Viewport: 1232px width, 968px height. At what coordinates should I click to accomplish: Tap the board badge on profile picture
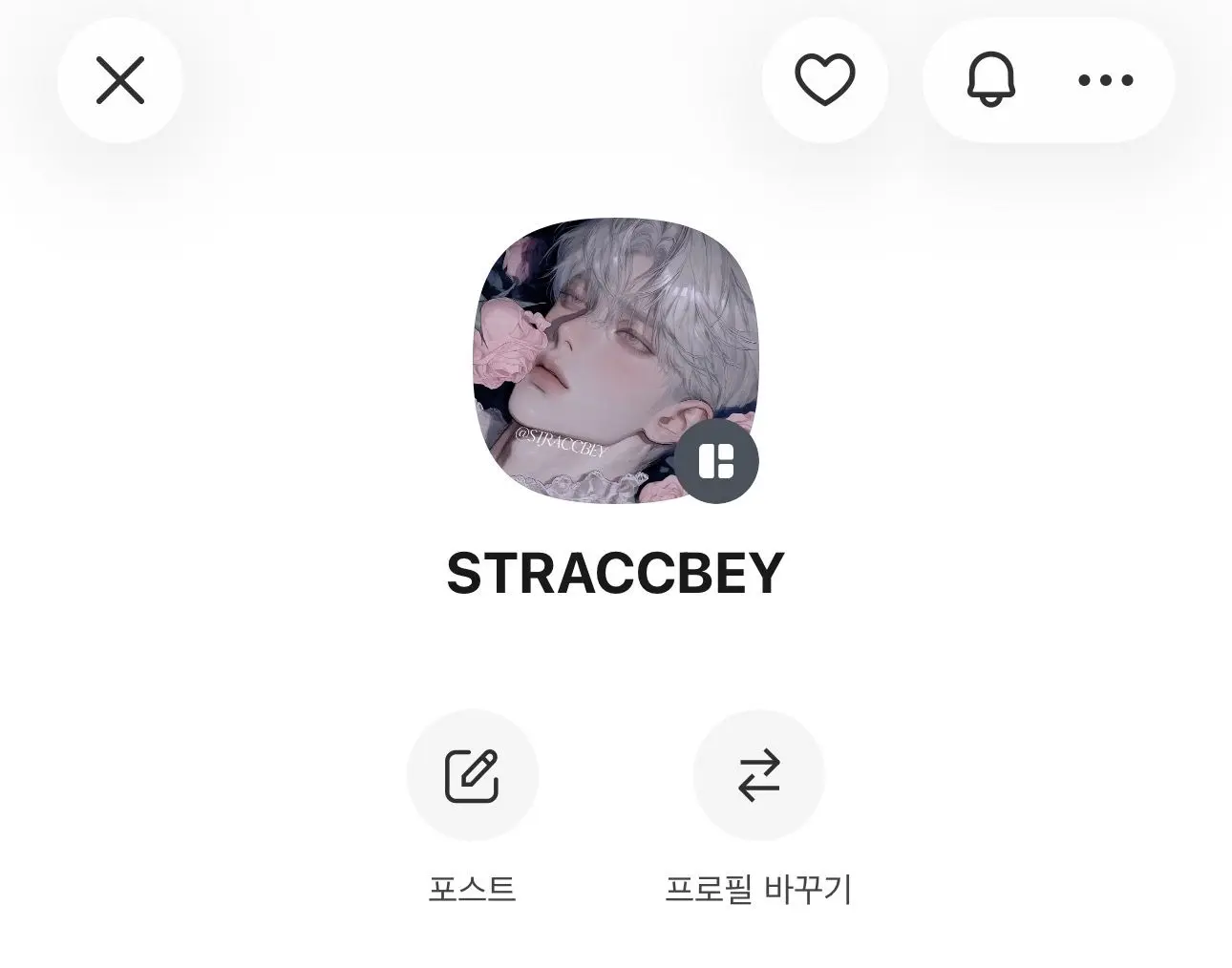[716, 461]
